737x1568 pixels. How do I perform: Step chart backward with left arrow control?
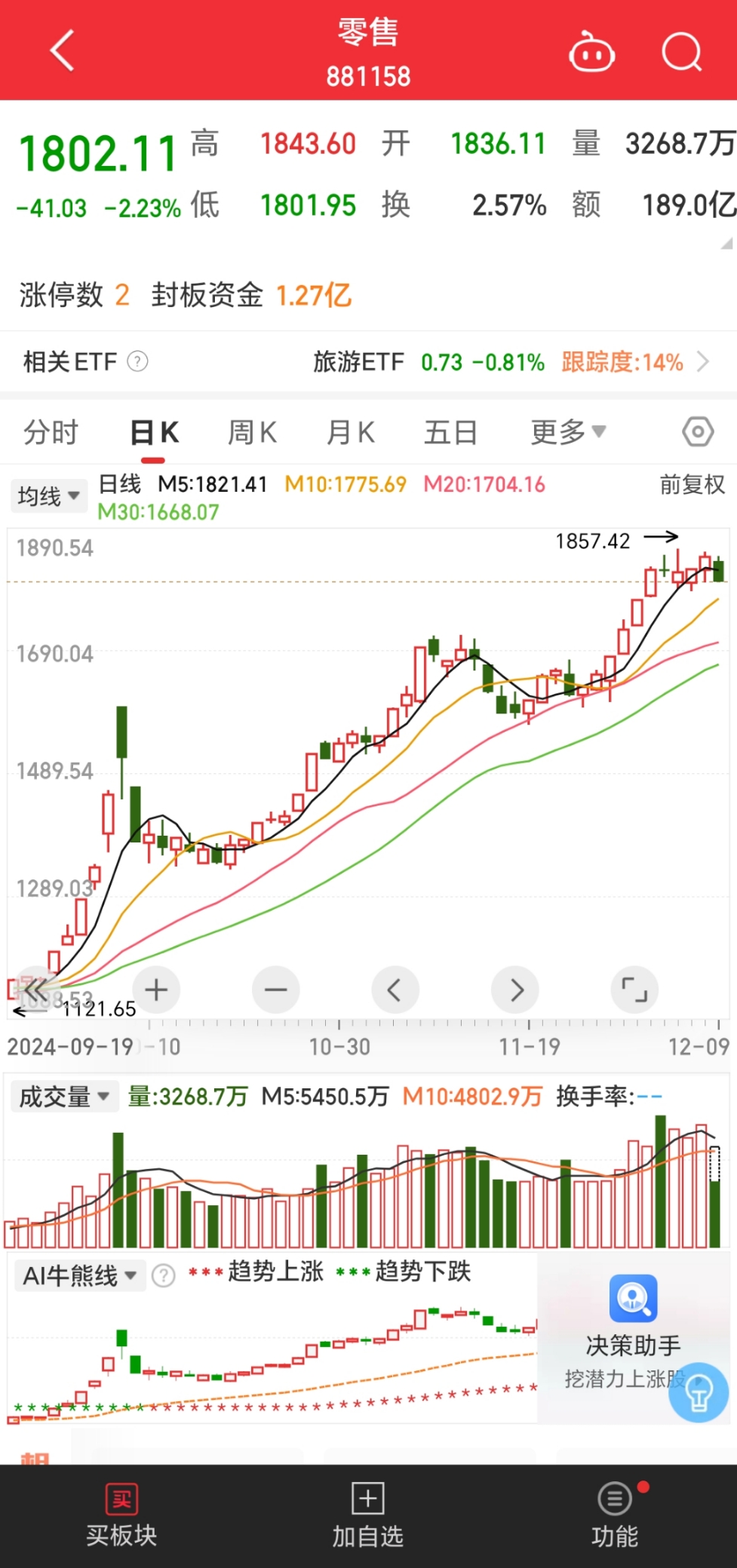[395, 990]
